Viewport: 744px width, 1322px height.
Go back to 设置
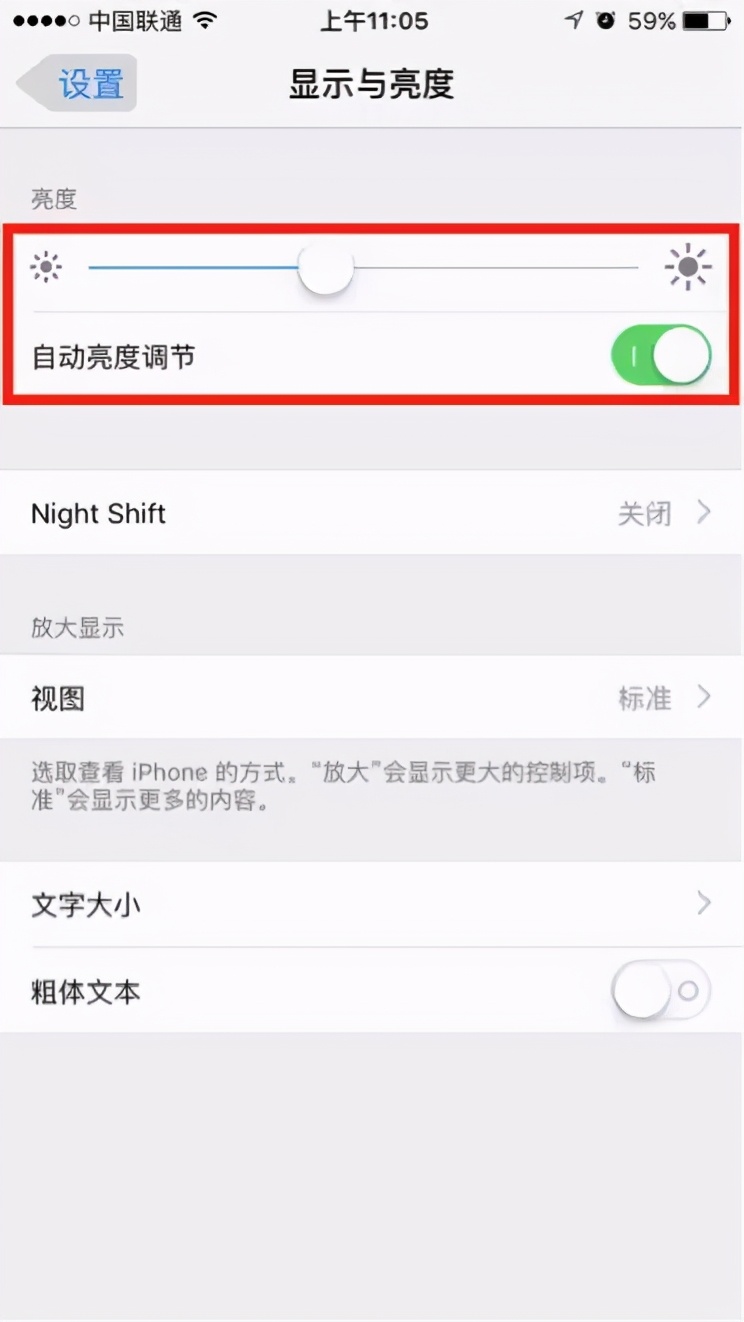click(78, 84)
